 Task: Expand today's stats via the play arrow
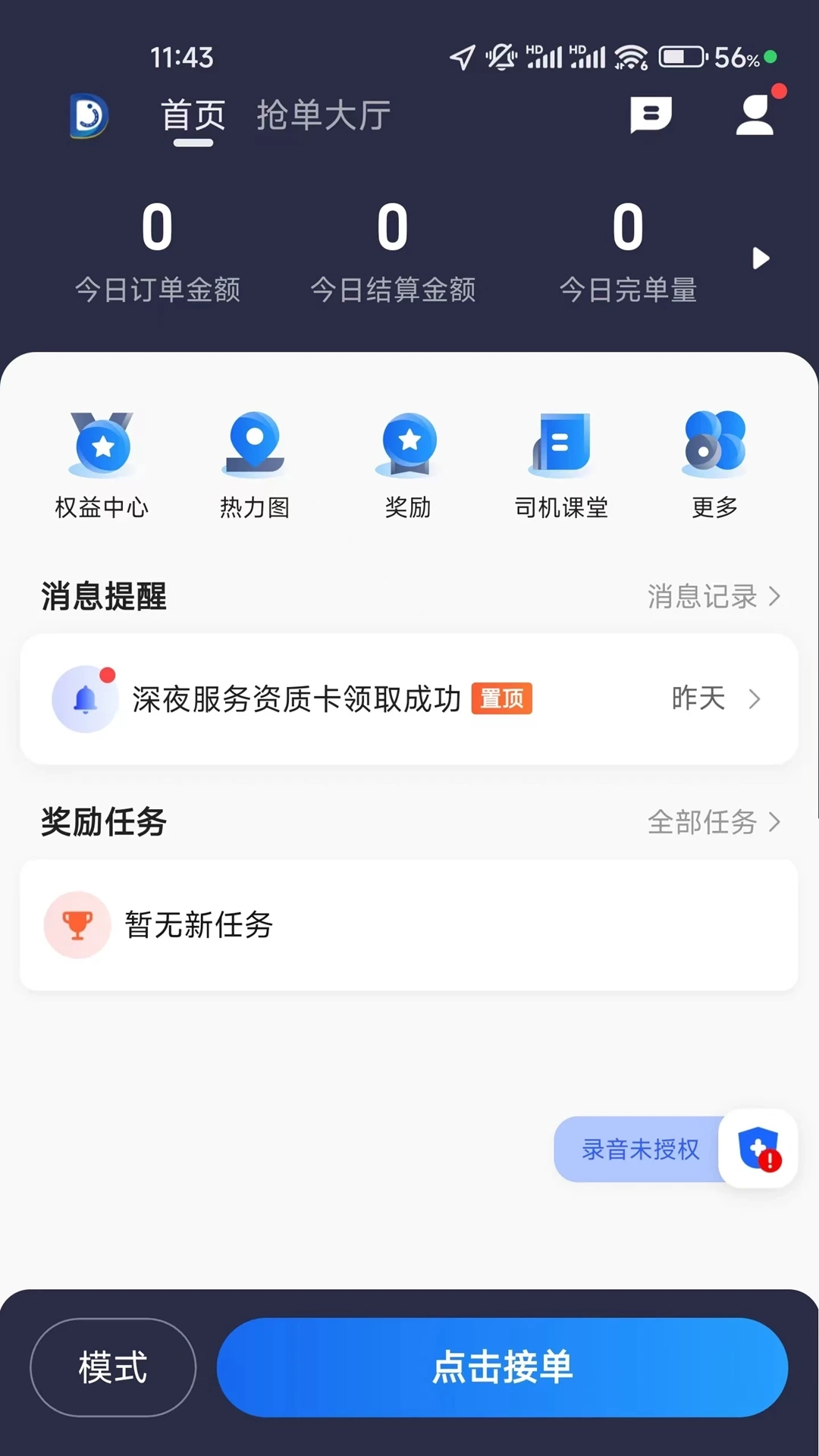tap(761, 258)
